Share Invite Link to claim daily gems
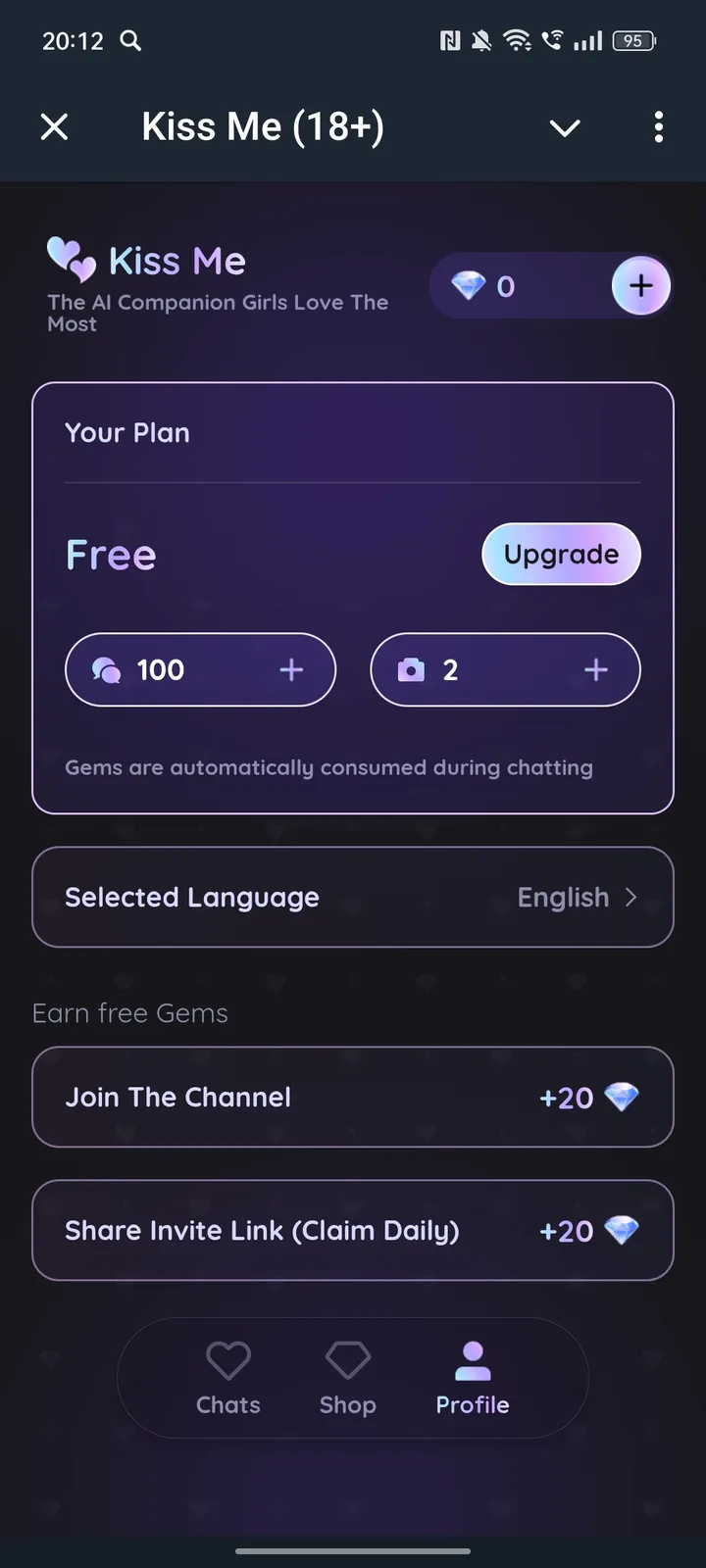 pyautogui.click(x=353, y=1231)
